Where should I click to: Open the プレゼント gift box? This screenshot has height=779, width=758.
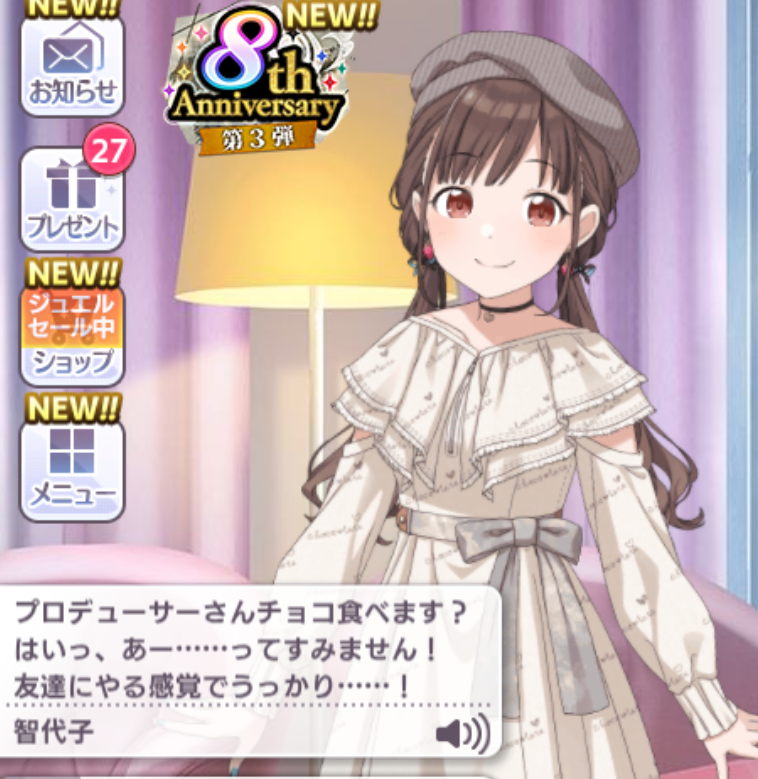(x=72, y=199)
